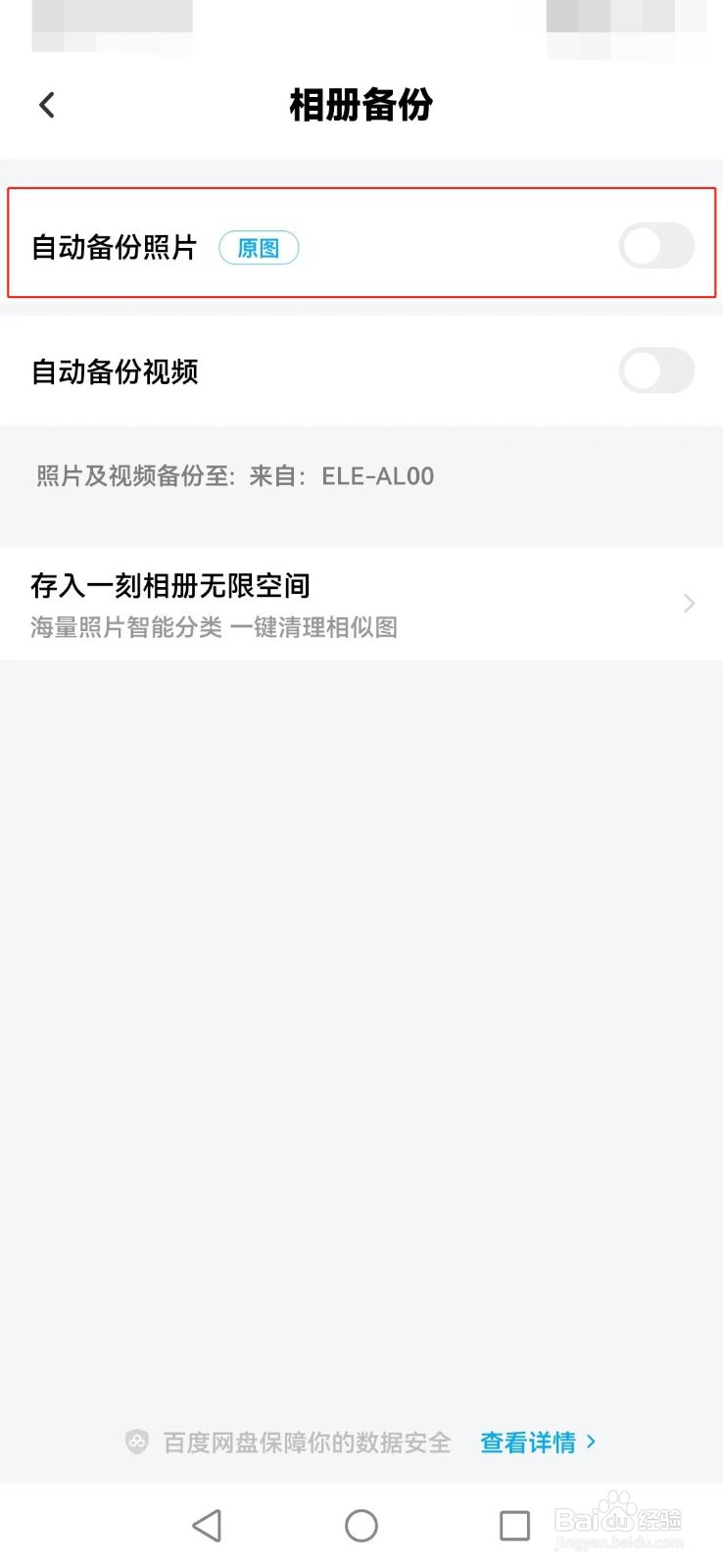
Task: Tap the Android back navigation triangle
Action: point(207,1525)
